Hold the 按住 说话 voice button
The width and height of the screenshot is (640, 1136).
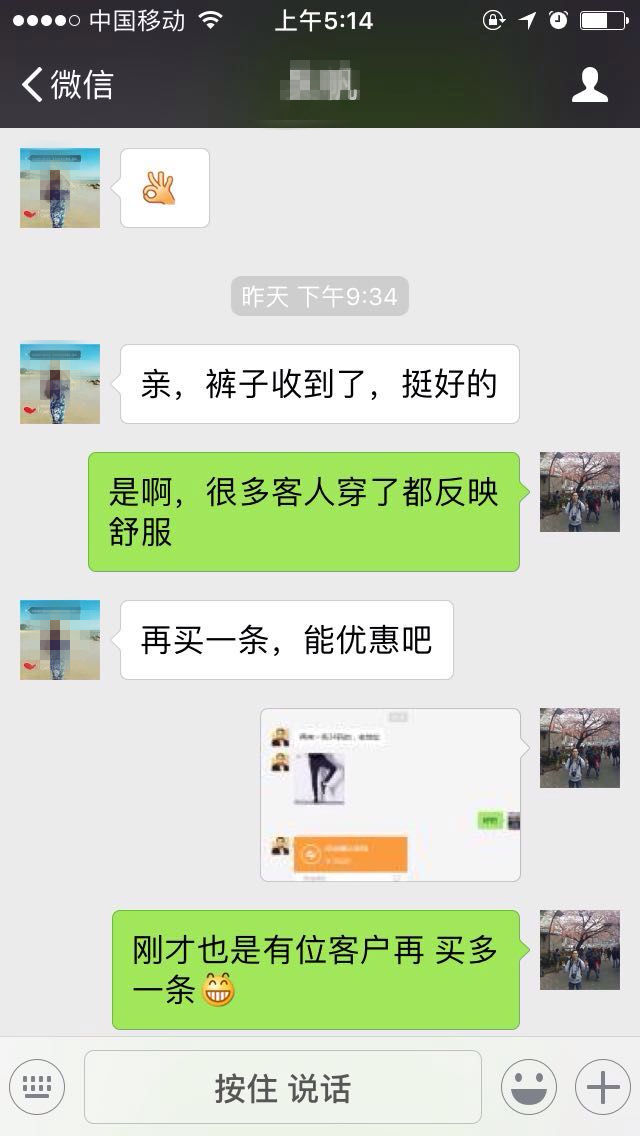283,1087
